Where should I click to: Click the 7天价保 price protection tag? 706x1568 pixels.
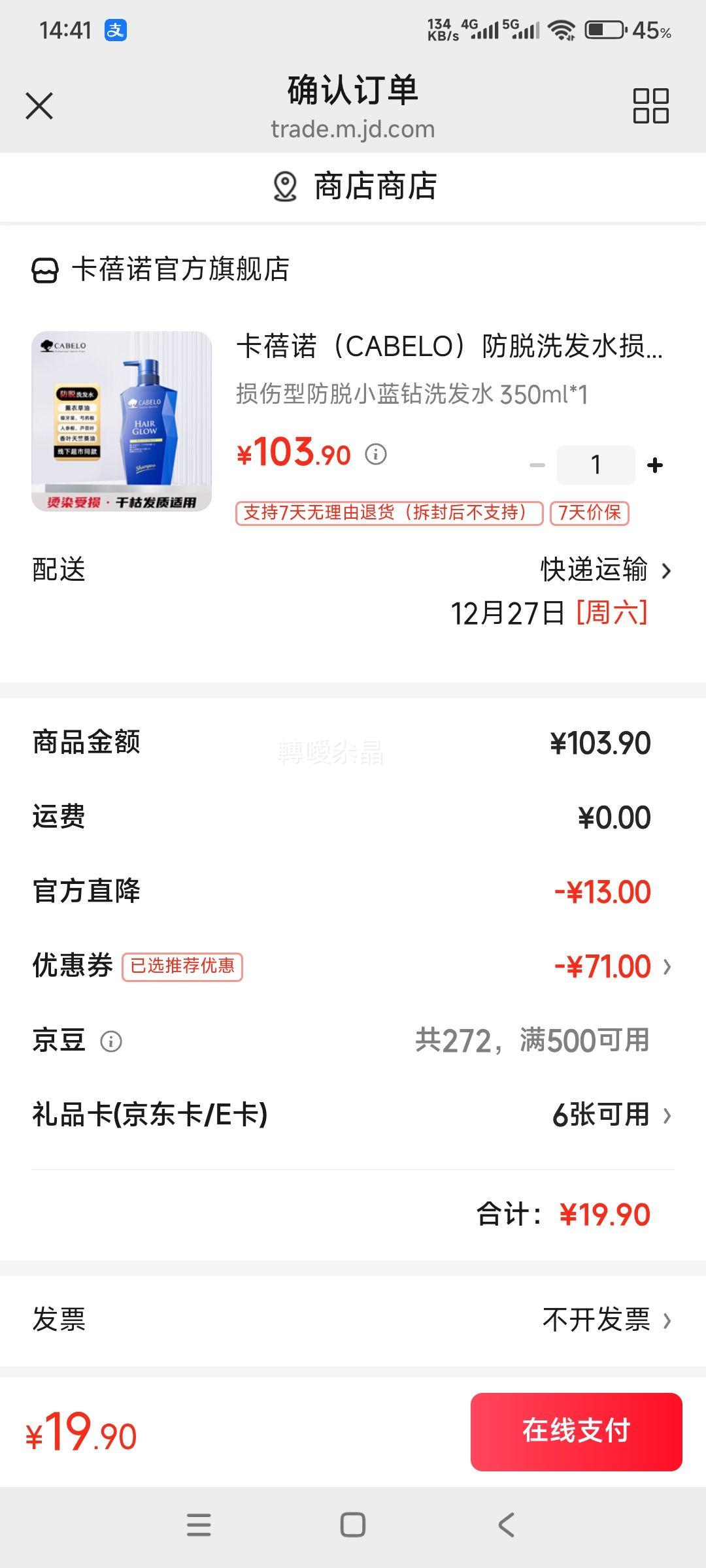point(590,514)
